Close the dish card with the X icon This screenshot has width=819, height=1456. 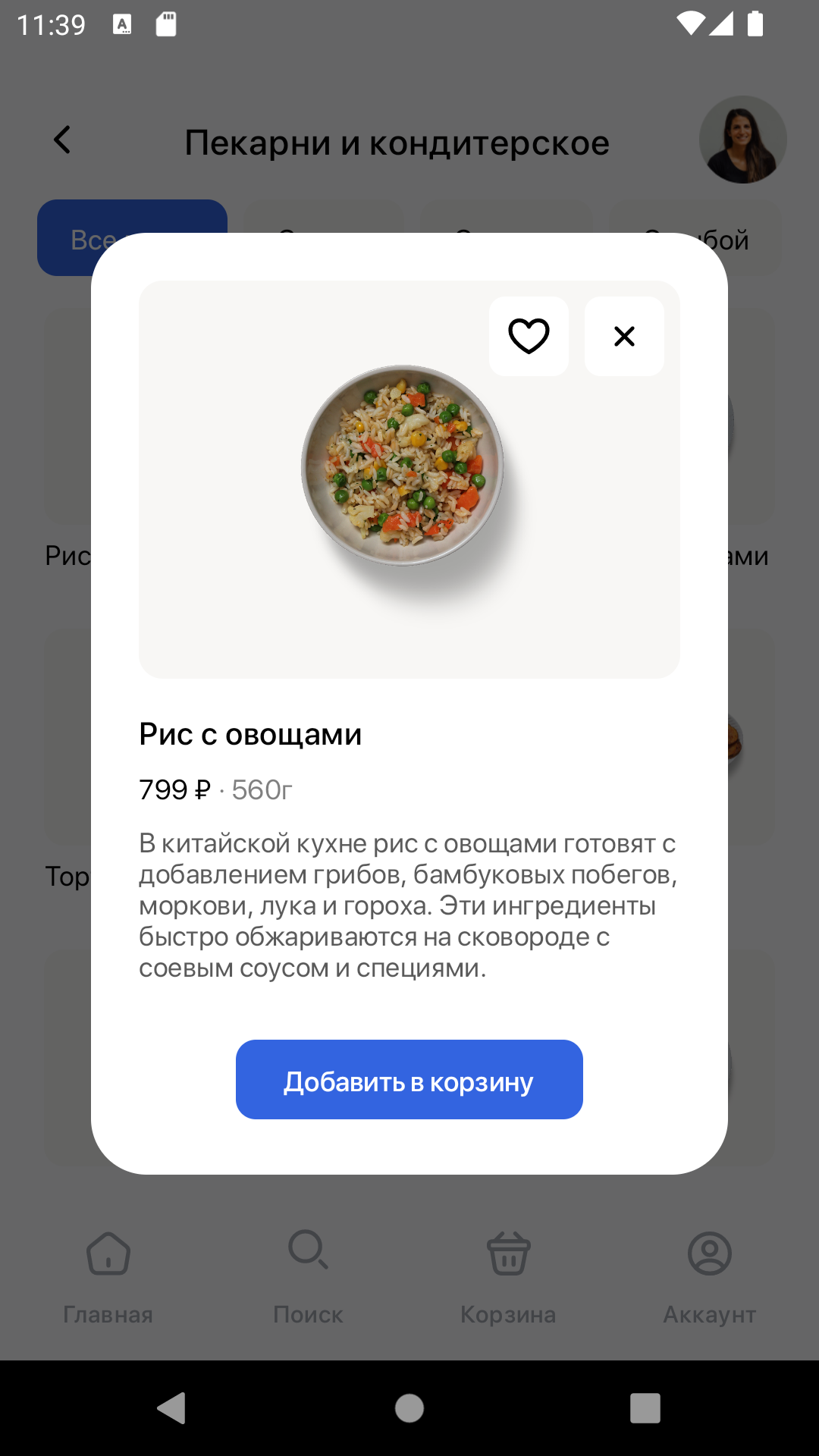[623, 336]
